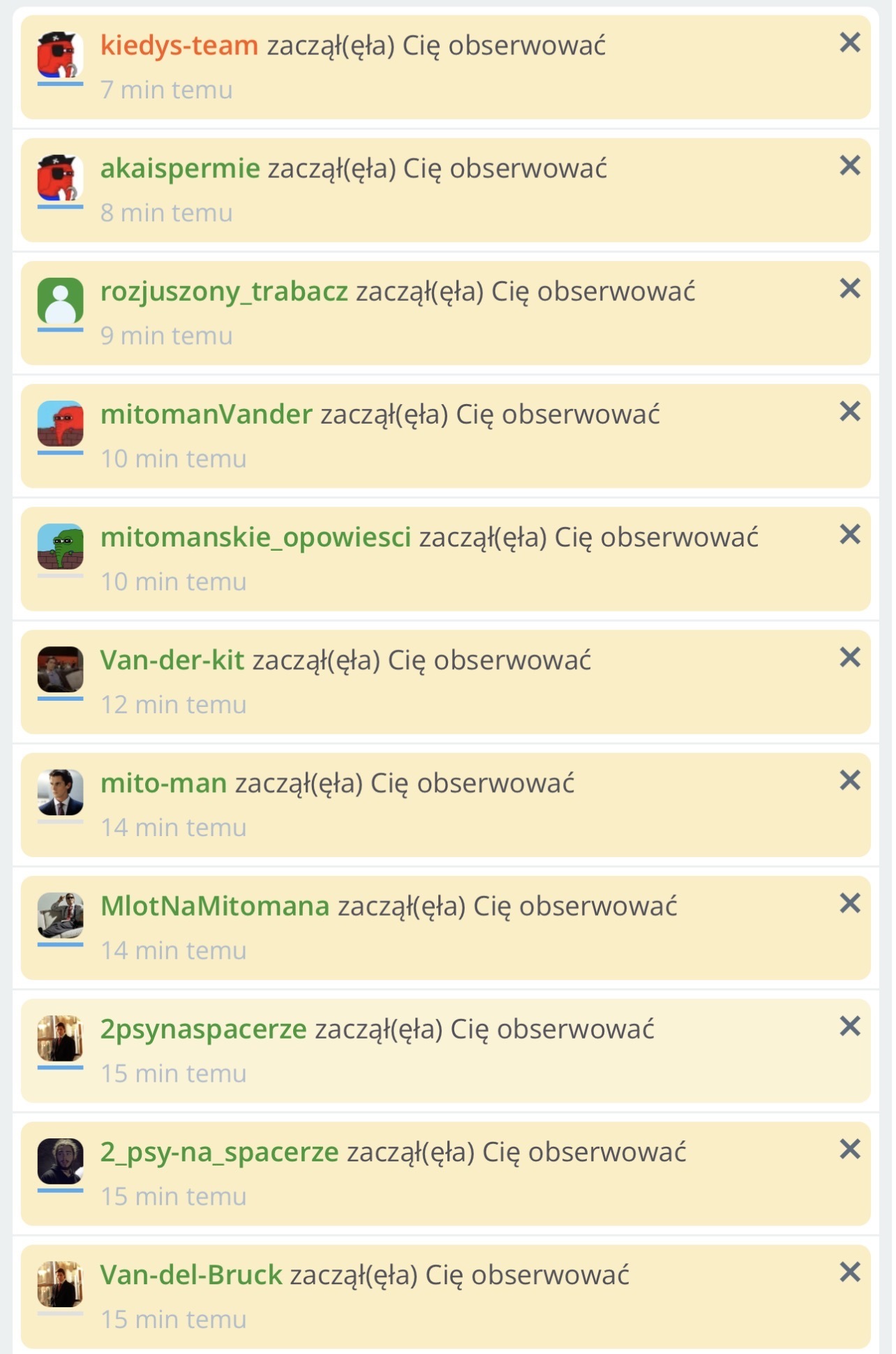Screen dimensions: 896x1354
Task: View mitomanVander's profile
Action: 206,415
